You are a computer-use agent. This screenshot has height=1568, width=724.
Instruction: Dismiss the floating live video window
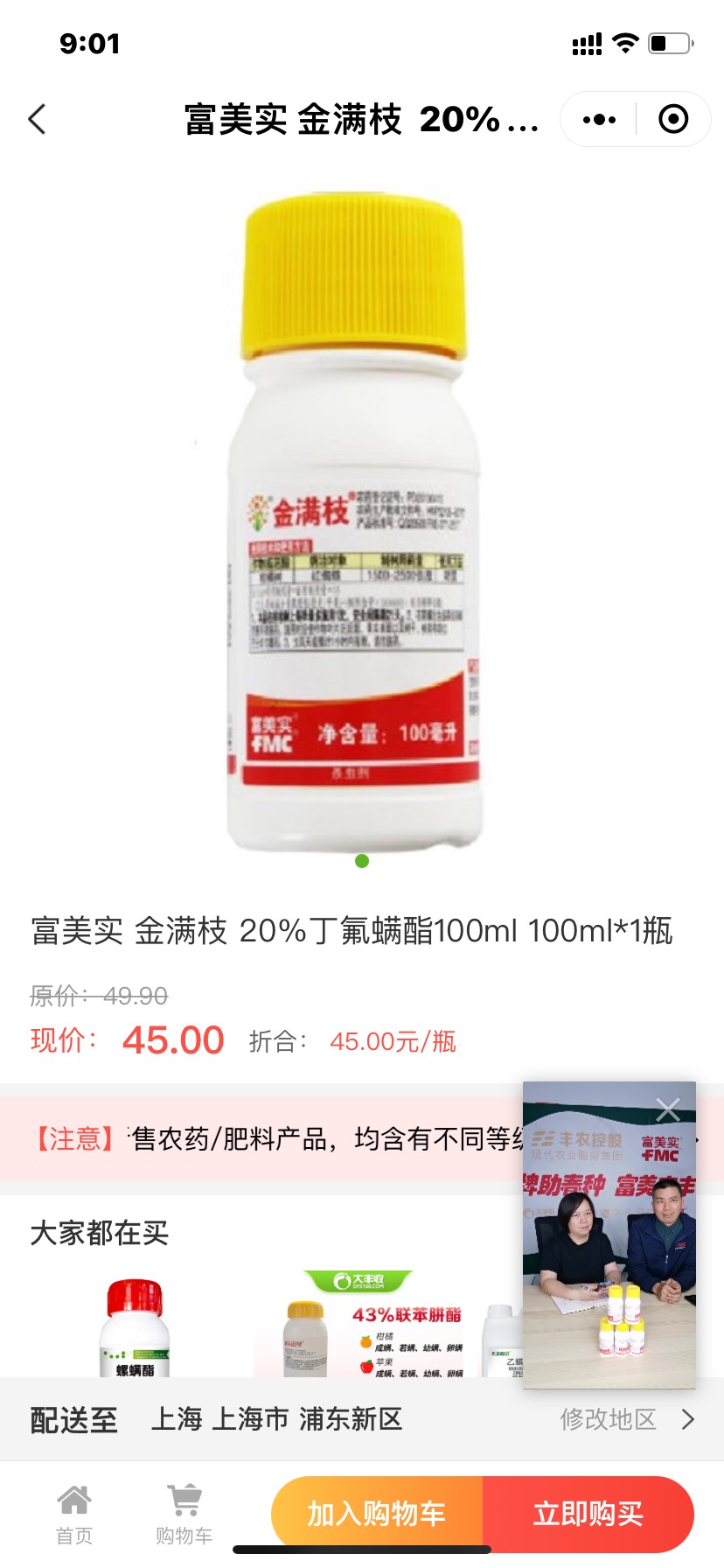pyautogui.click(x=668, y=1110)
